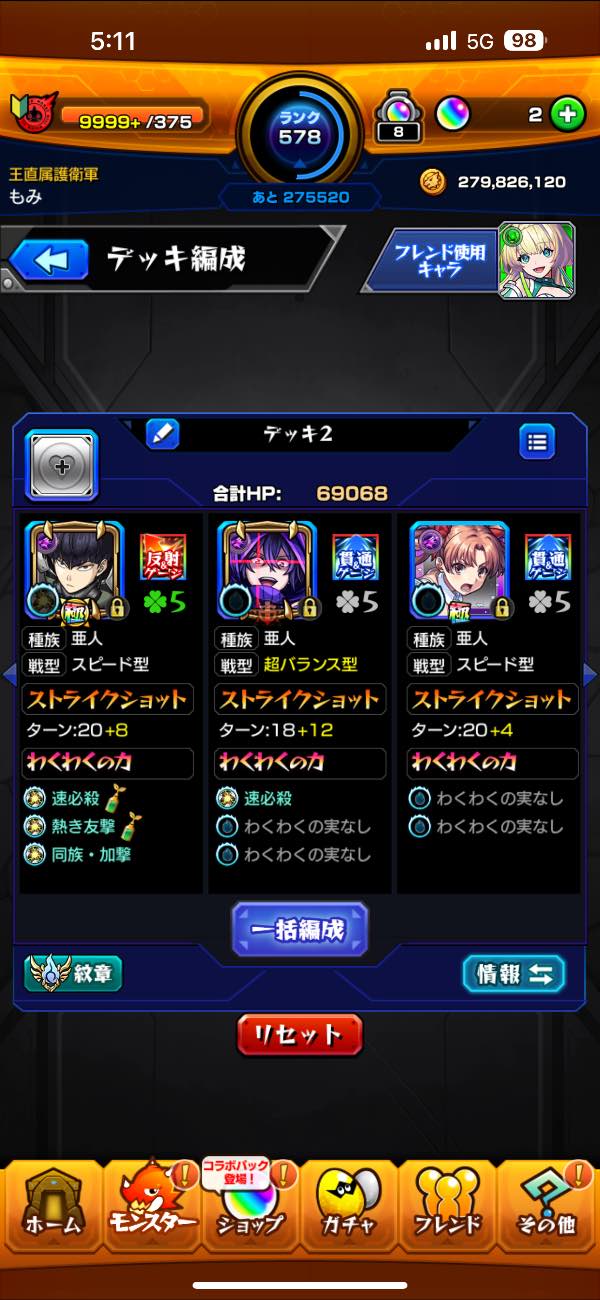Select the middle 超バランス型 monster card
Image resolution: width=600 pixels, height=1300 pixels.
300,700
